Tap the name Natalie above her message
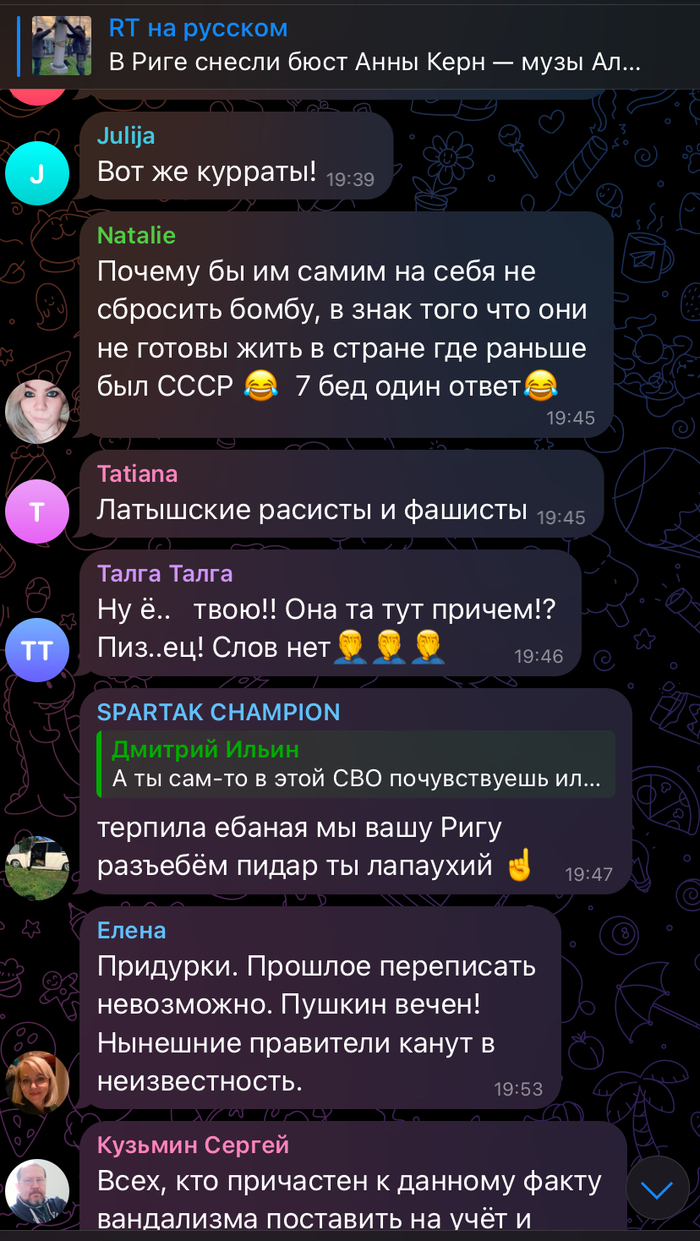This screenshot has height=1241, width=700. 136,236
